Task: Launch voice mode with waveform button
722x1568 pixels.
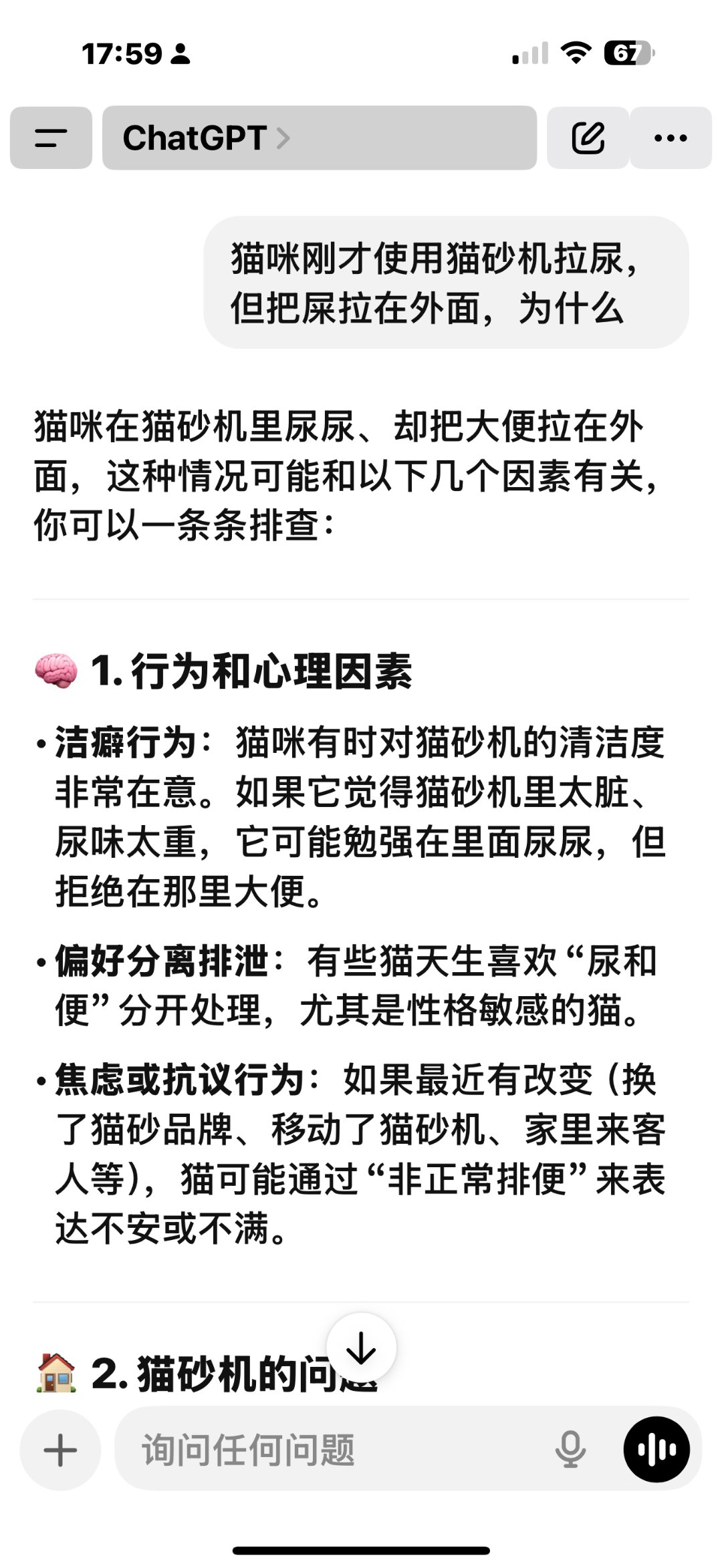Action: click(x=656, y=1450)
